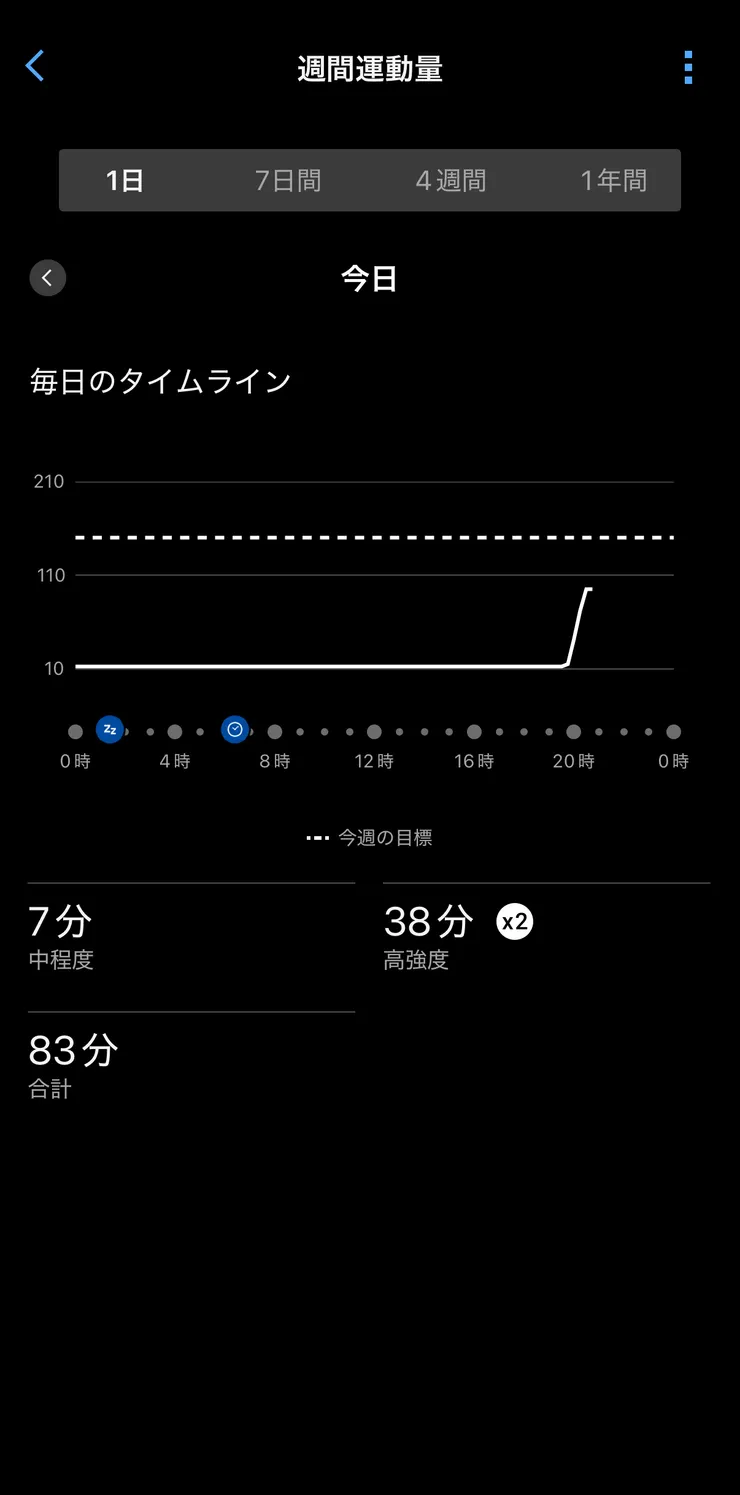Tap the back arrow to leave 週間運動量

click(x=35, y=65)
